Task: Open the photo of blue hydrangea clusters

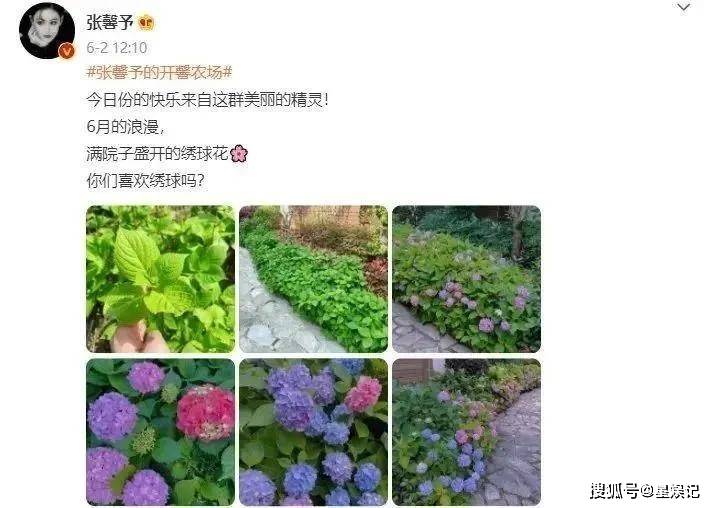Action: click(313, 432)
